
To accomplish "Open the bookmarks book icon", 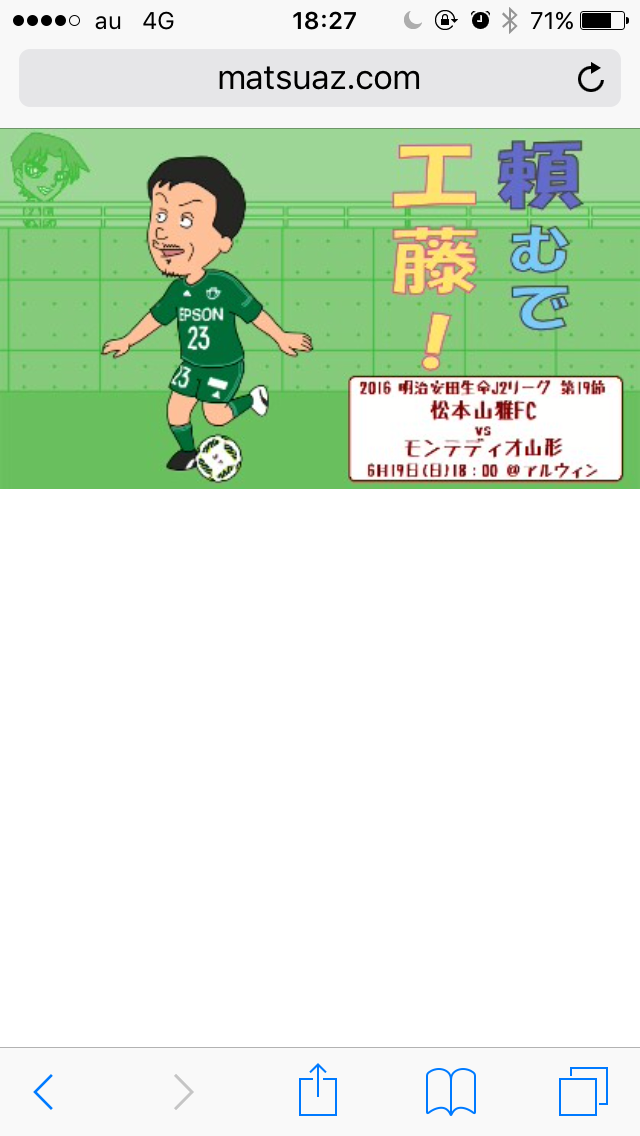I will (x=451, y=1091).
